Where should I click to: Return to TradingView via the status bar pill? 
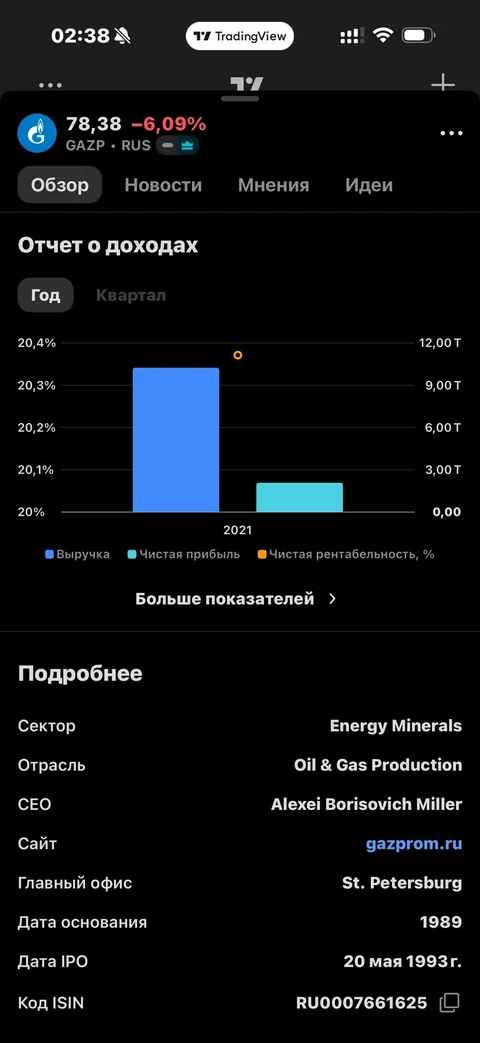pos(239,36)
